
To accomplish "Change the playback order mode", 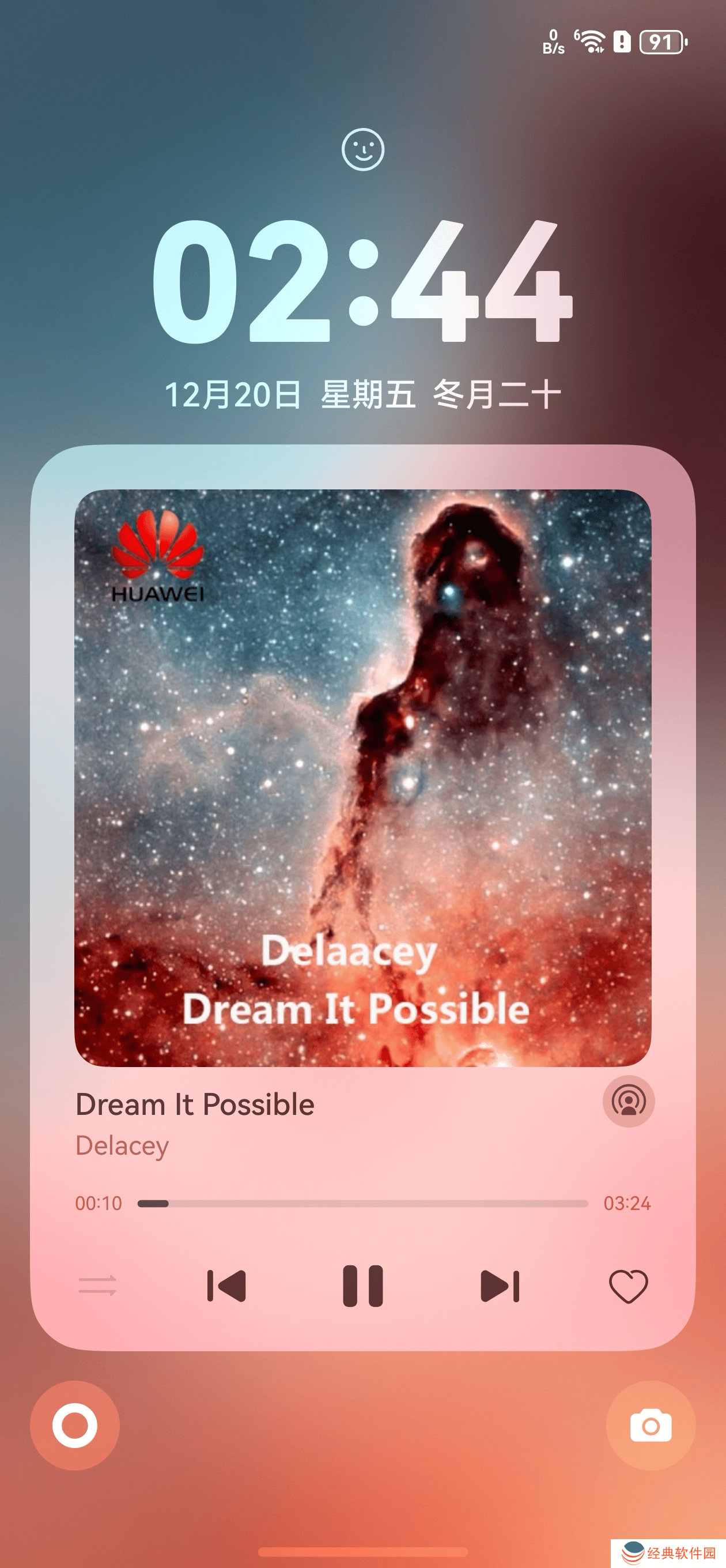I will pyautogui.click(x=97, y=1286).
